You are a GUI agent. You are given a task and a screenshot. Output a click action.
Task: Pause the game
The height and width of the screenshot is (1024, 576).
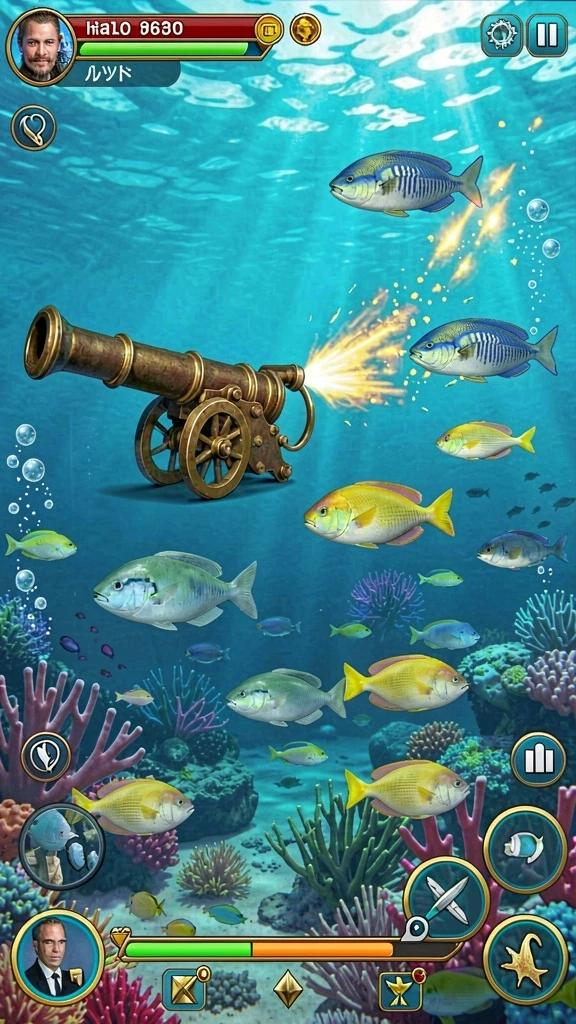click(x=547, y=35)
